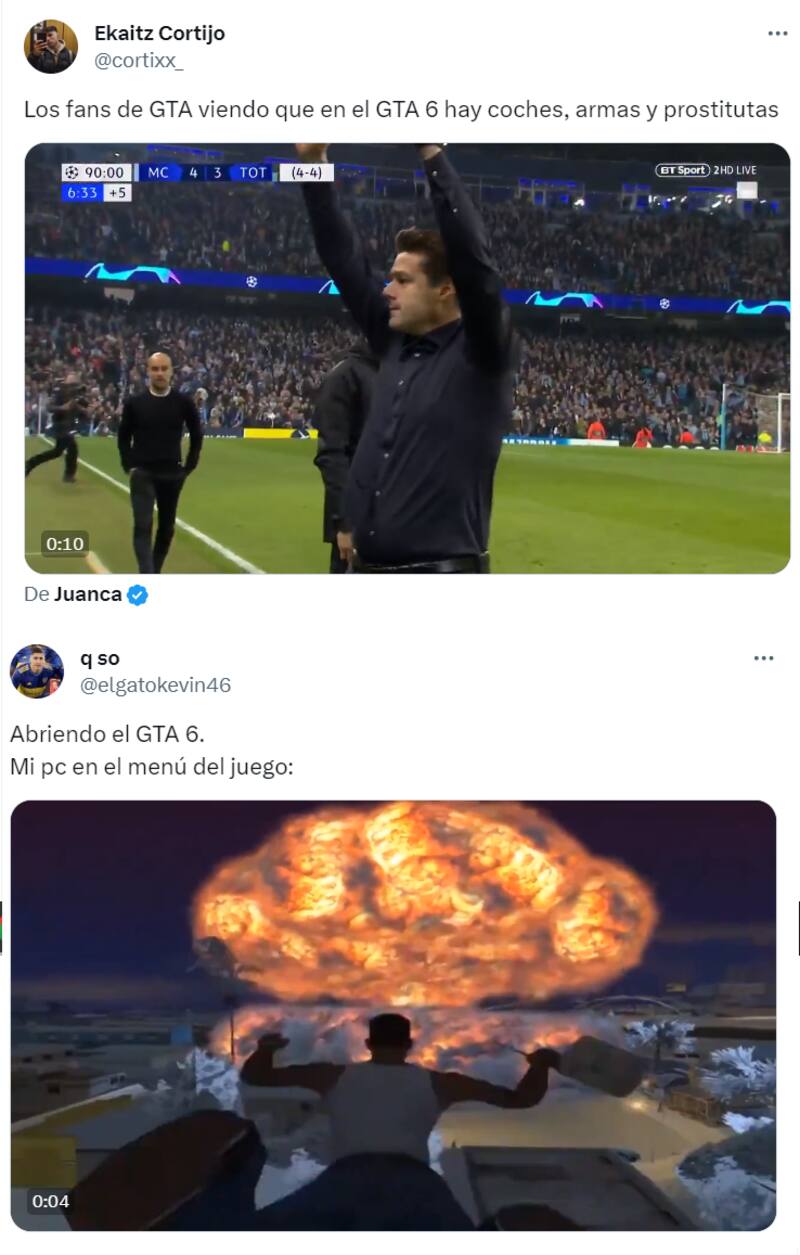Screen dimensions: 800x1255
Task: Open Ekaitz Cortijo's profile name
Action: click(160, 33)
